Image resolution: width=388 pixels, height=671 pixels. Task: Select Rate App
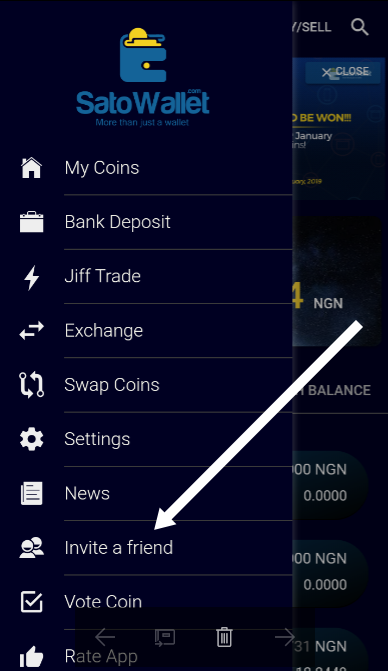146,655
